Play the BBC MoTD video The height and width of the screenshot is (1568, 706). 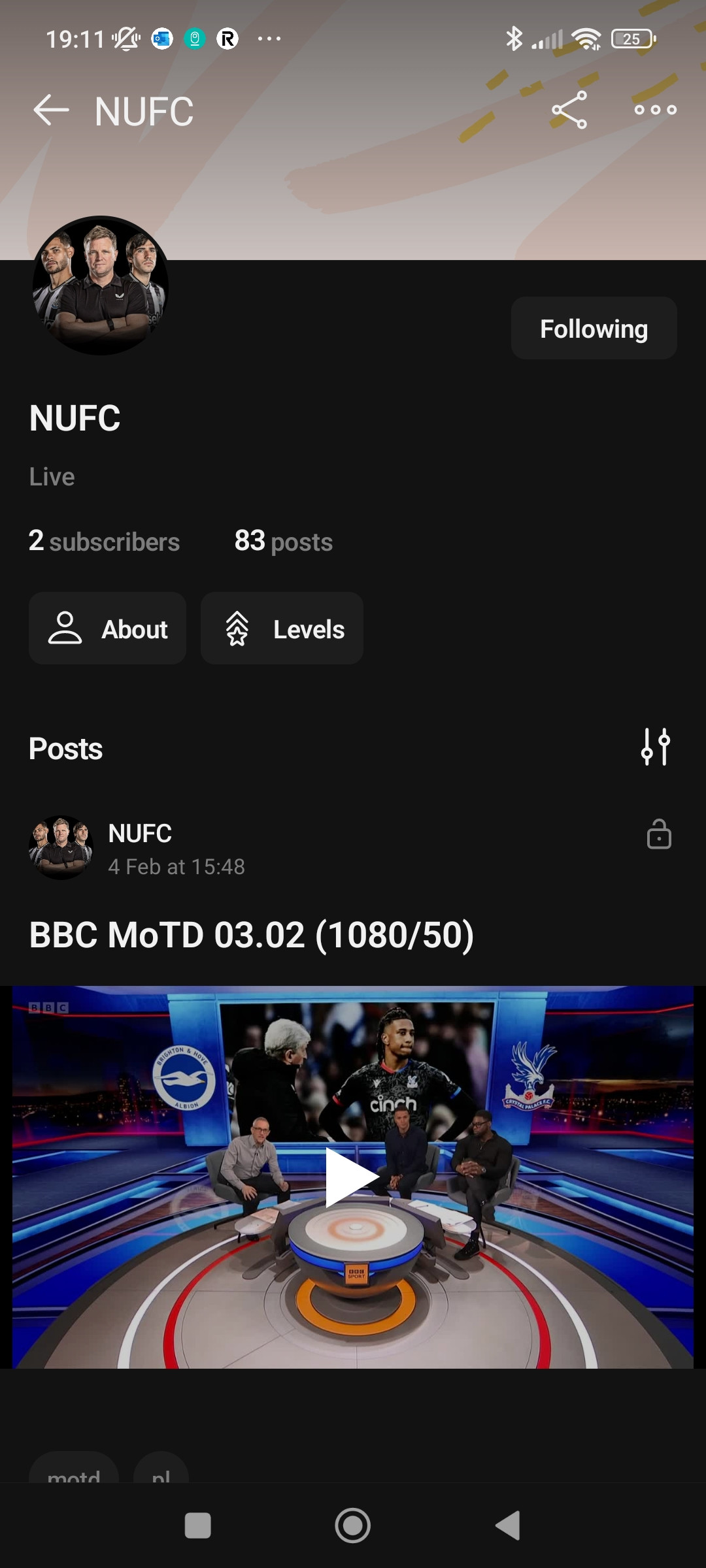point(352,1177)
